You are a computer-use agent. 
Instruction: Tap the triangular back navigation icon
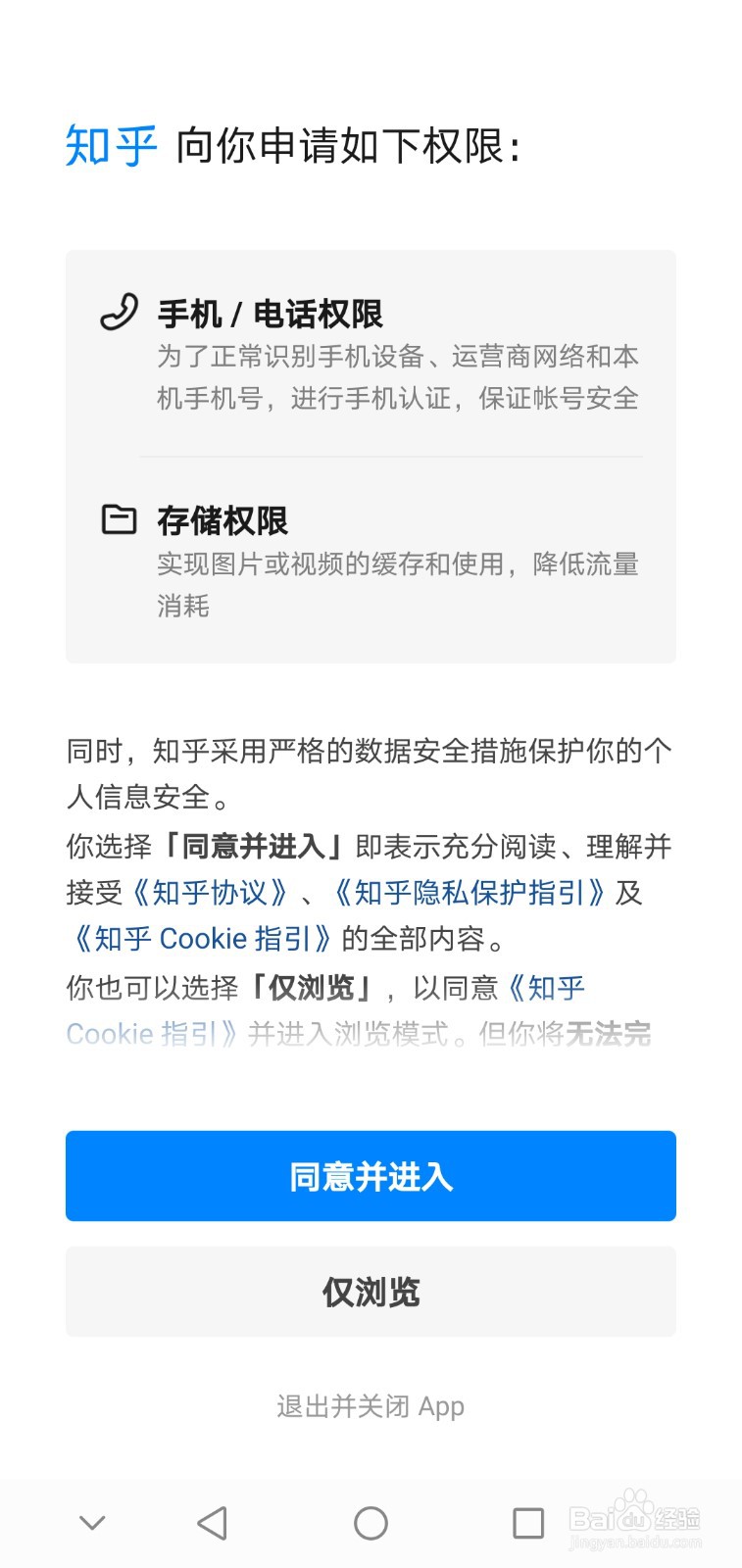pyautogui.click(x=214, y=1522)
